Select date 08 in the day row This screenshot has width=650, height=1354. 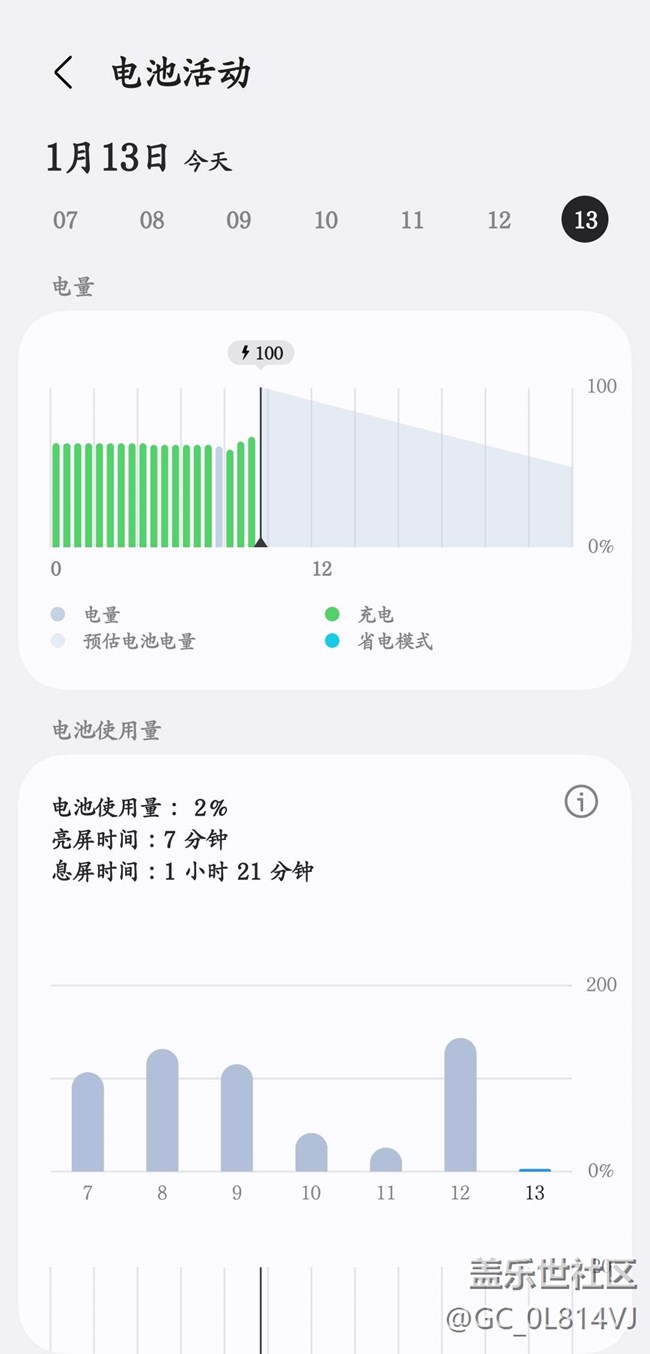point(152,220)
